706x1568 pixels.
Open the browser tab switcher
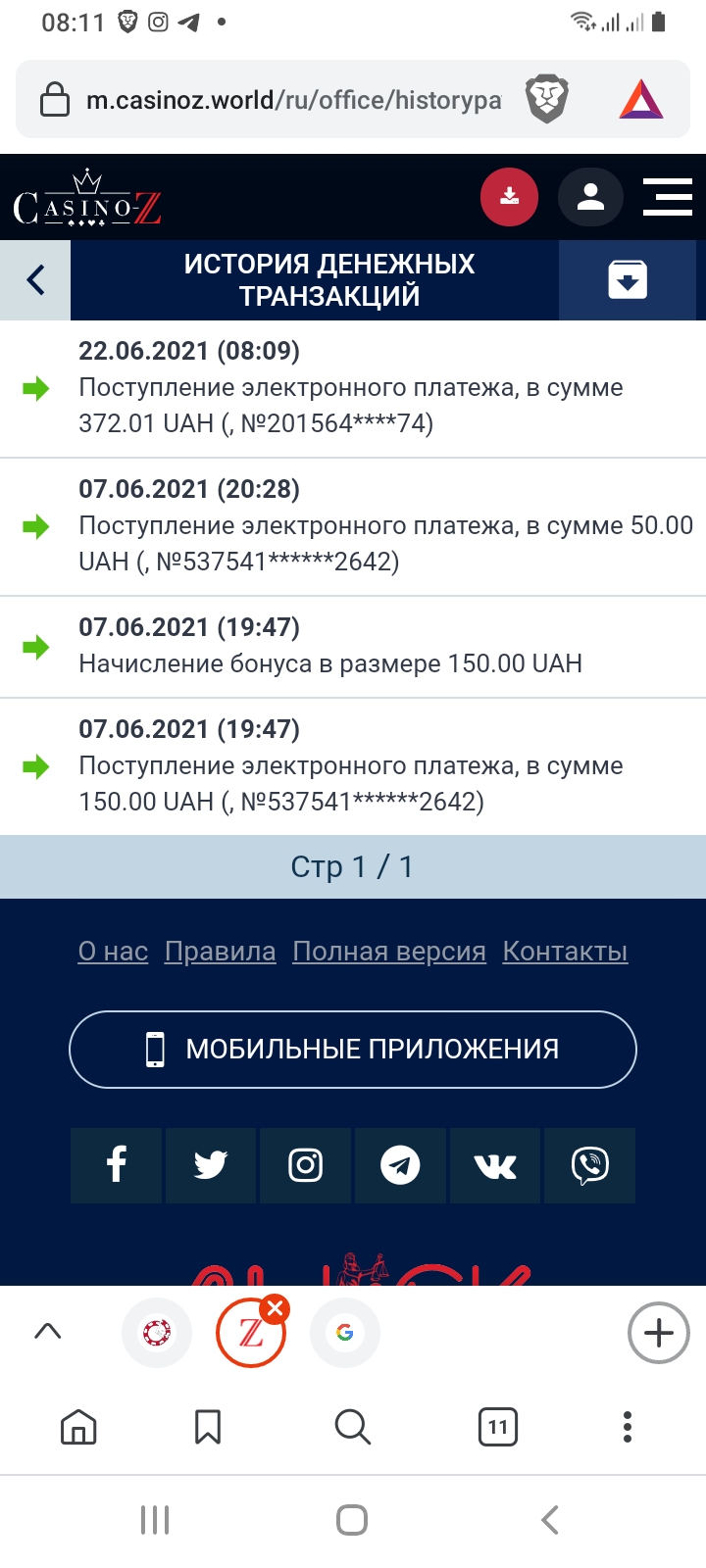tap(498, 1427)
